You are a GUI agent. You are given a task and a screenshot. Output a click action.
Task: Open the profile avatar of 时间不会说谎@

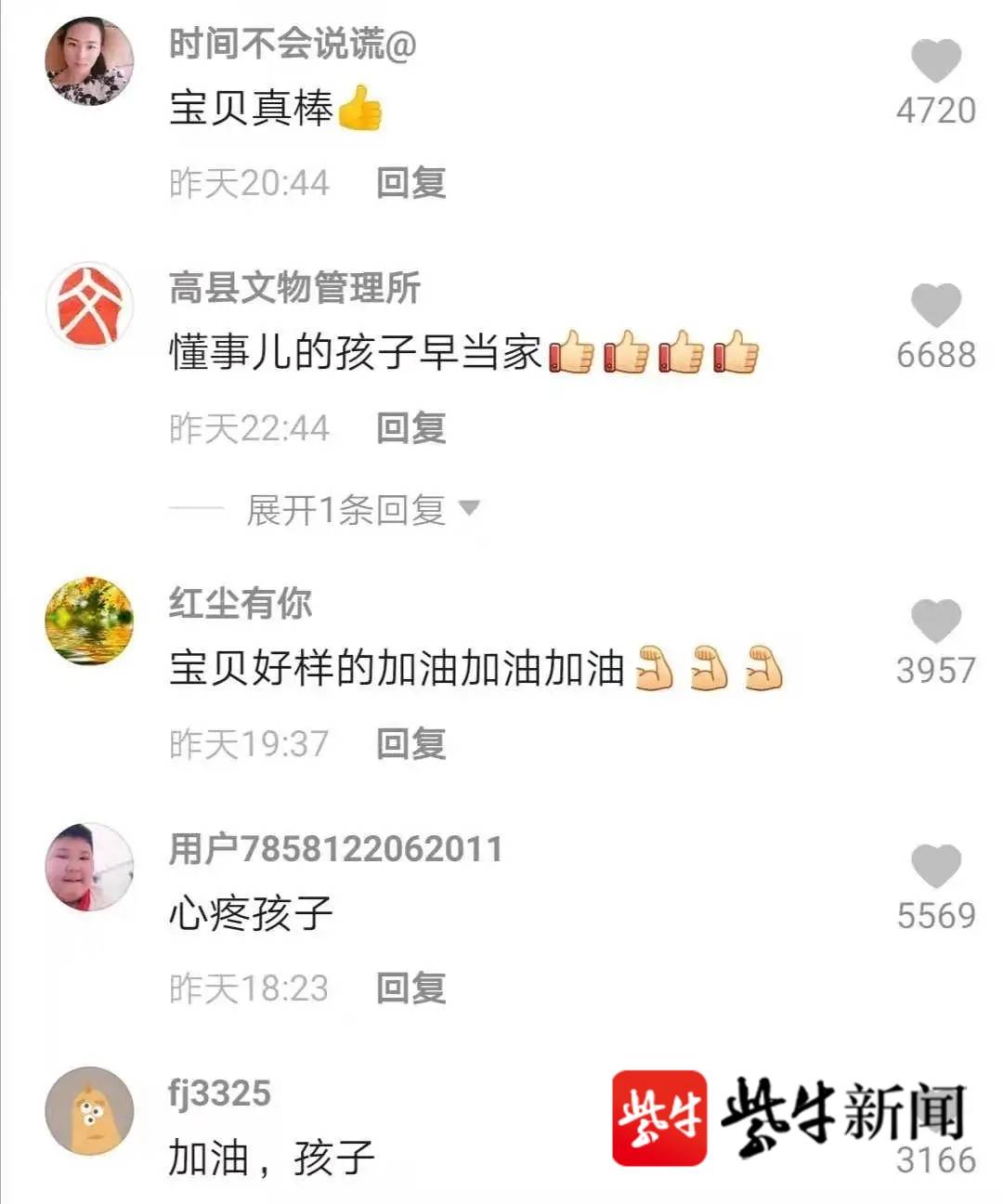89,61
